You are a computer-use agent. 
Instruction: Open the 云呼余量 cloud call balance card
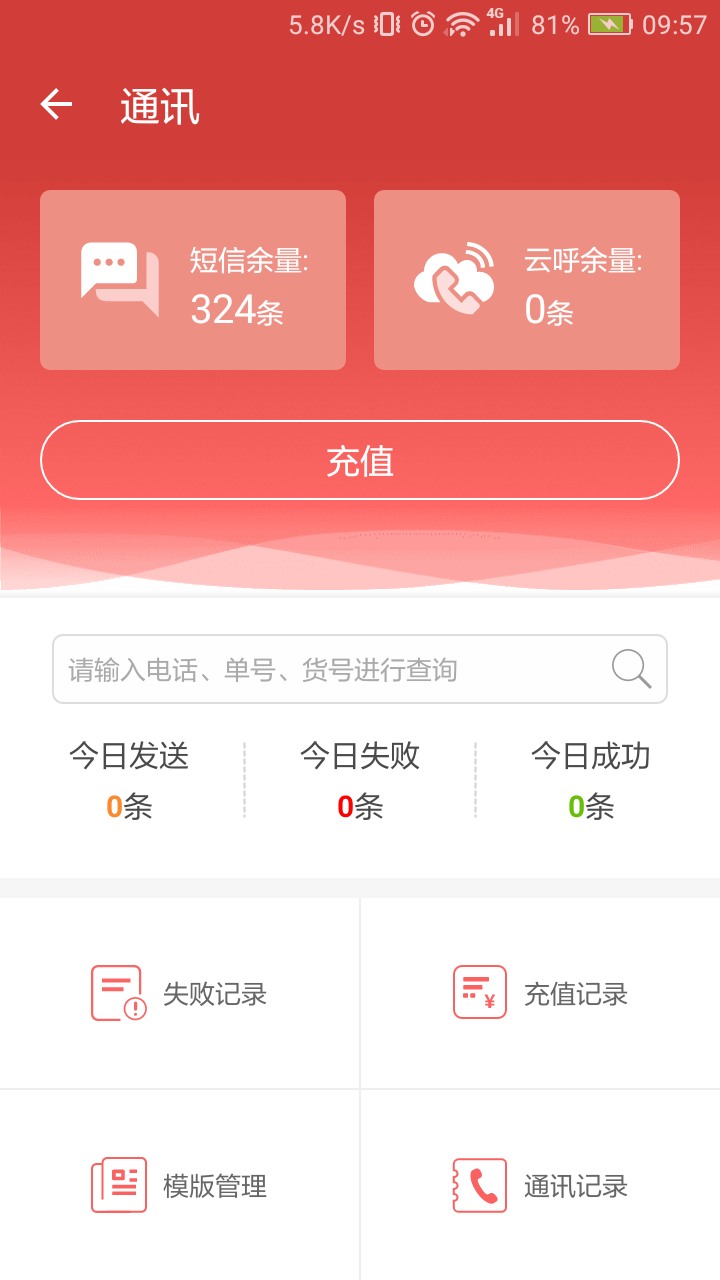(527, 280)
